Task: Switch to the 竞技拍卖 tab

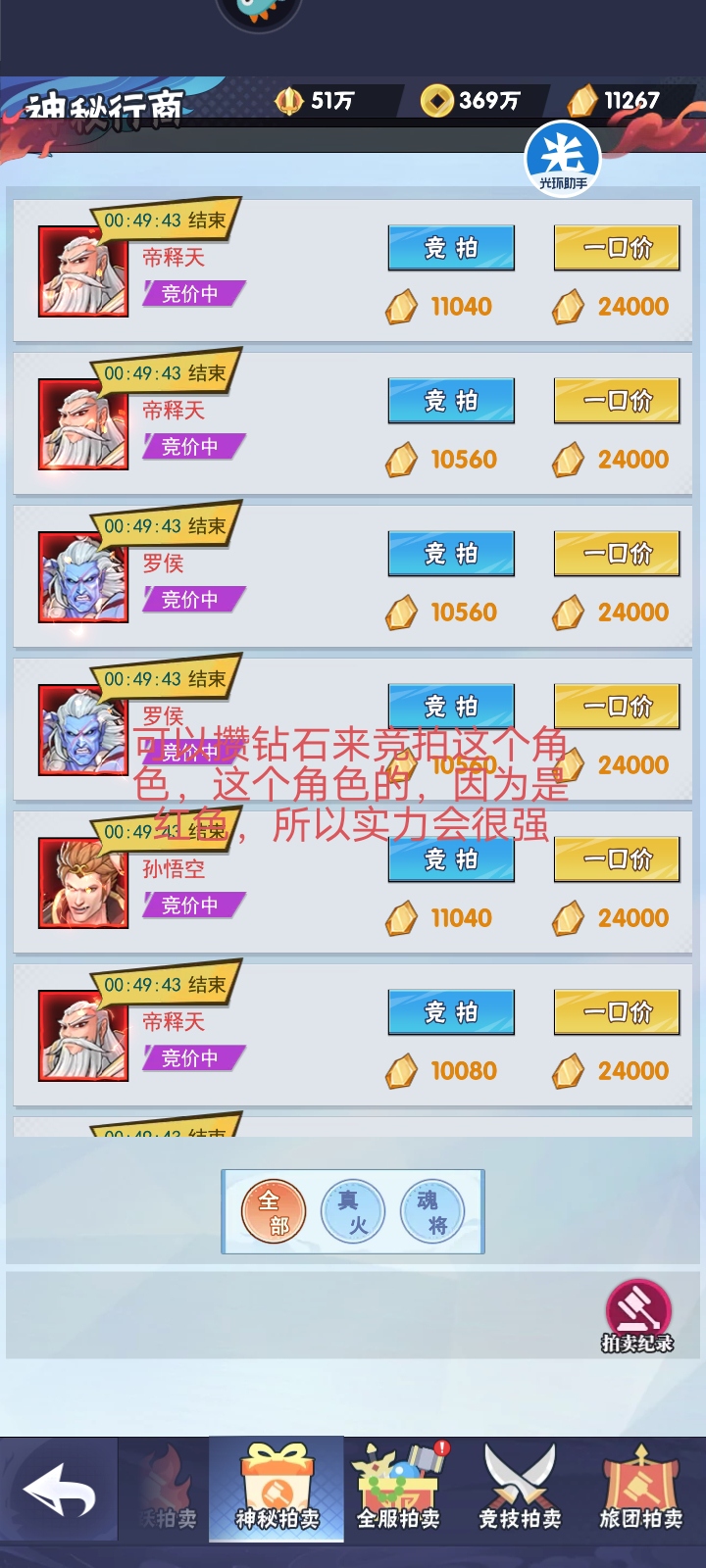Action: pyautogui.click(x=520, y=1492)
